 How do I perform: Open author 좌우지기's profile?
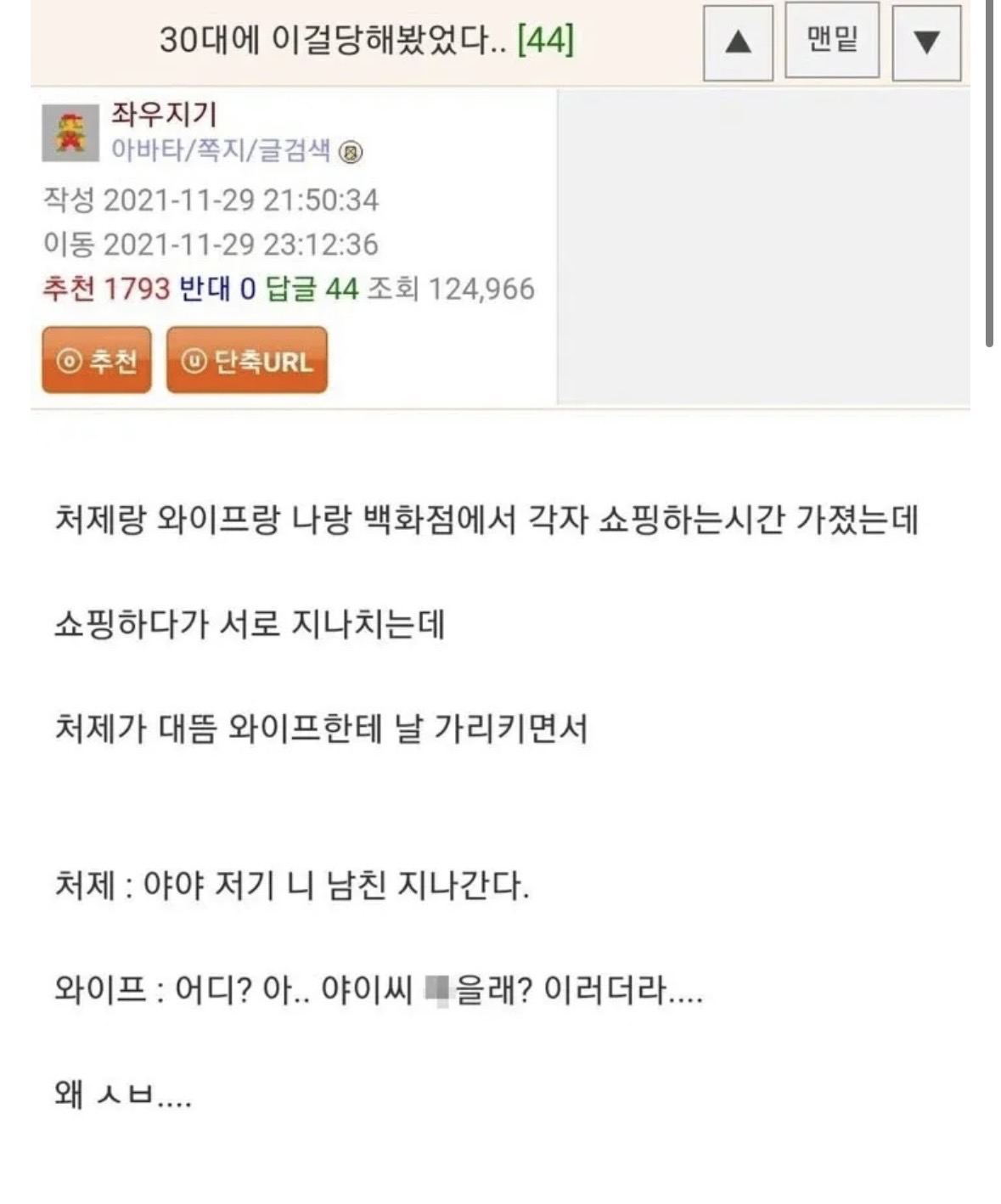[x=164, y=115]
